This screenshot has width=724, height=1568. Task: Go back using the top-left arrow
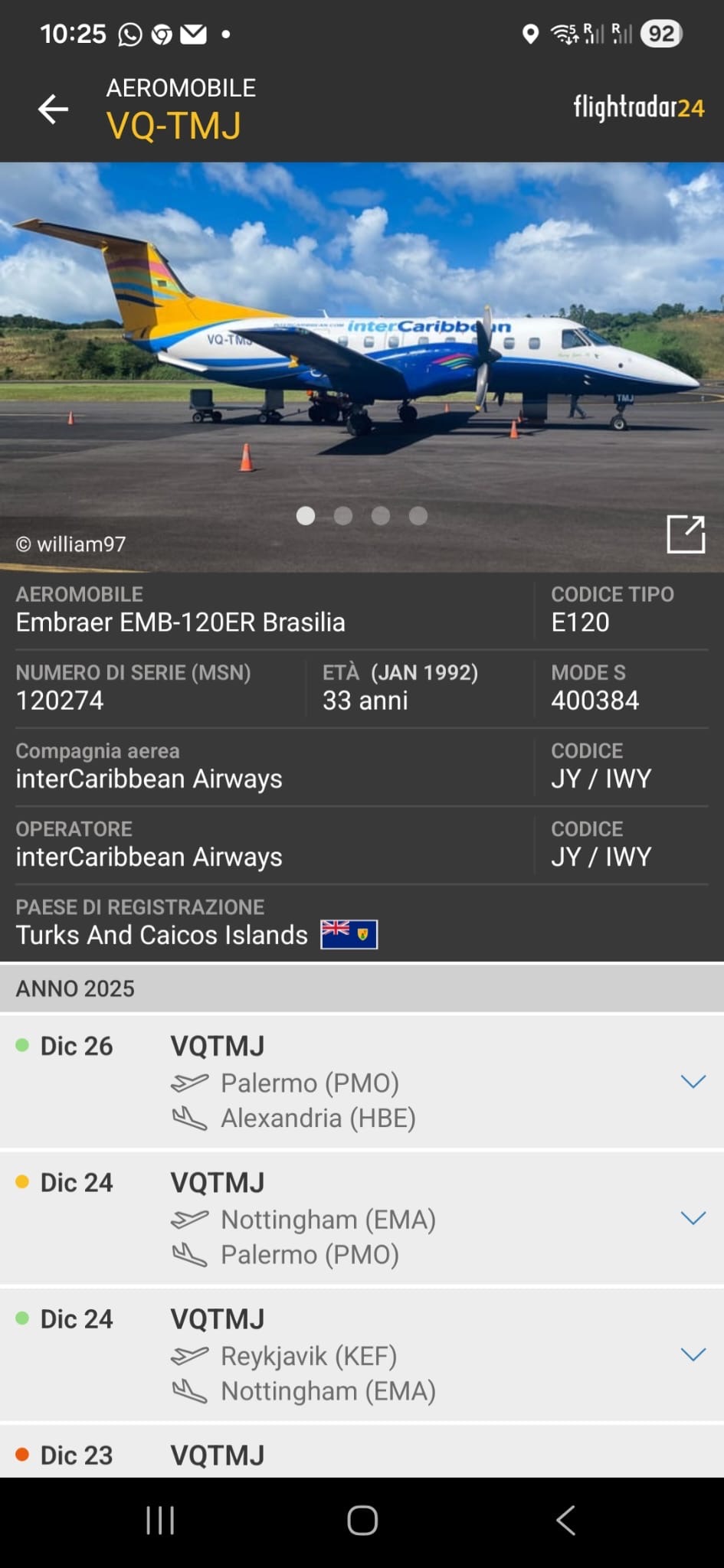53,109
